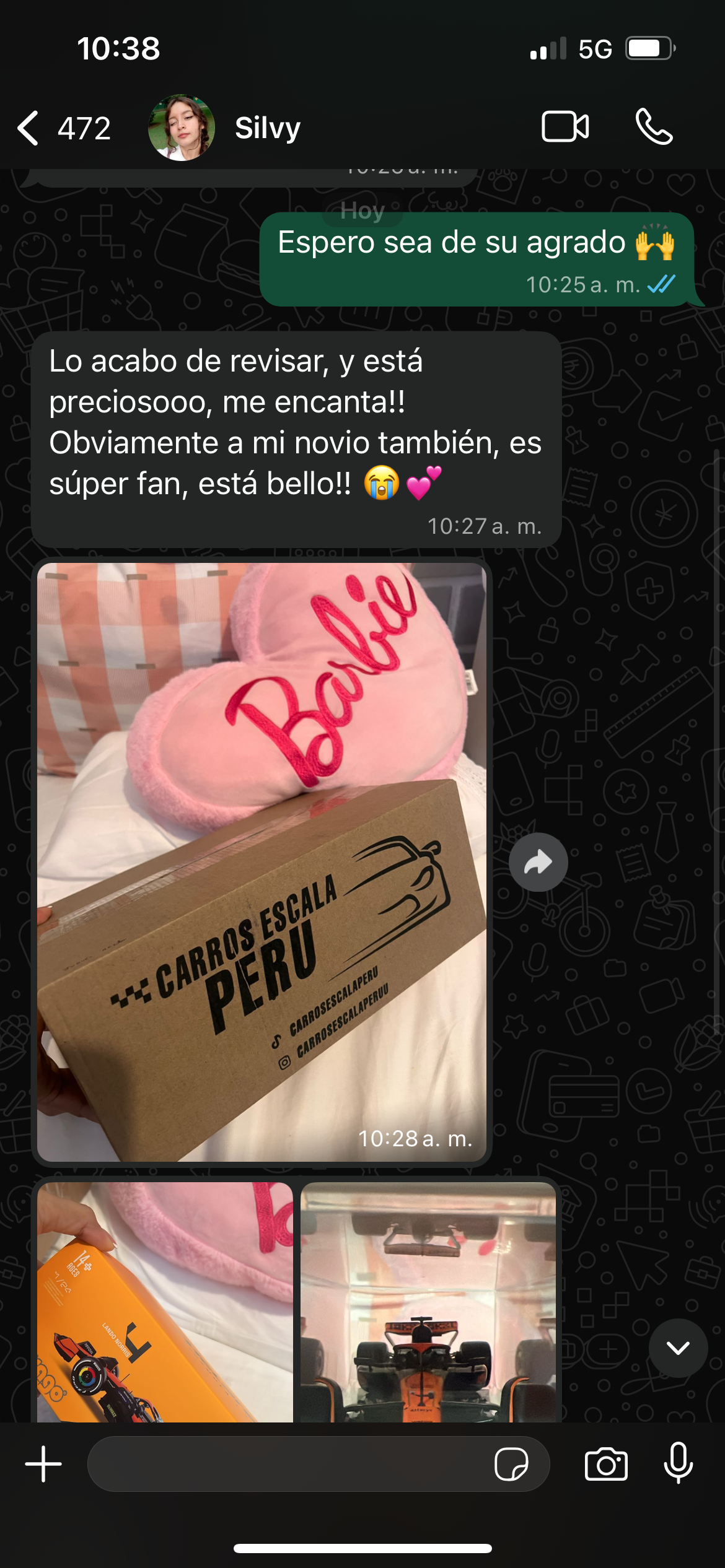Open the orange Lando Norris box photo
Viewport: 725px width, 1568px height.
[165, 1300]
